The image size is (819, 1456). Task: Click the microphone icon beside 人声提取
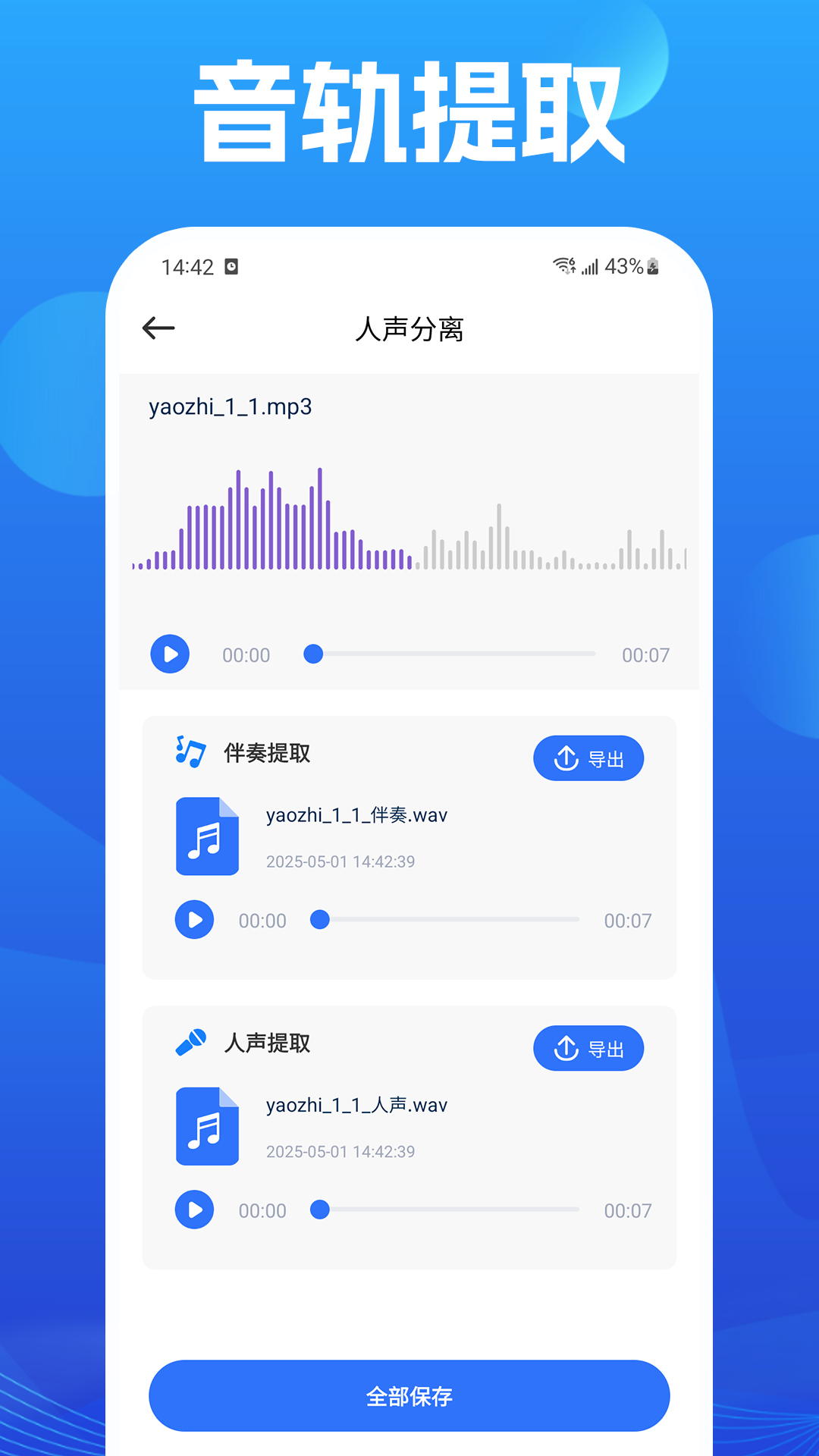pyautogui.click(x=192, y=1043)
